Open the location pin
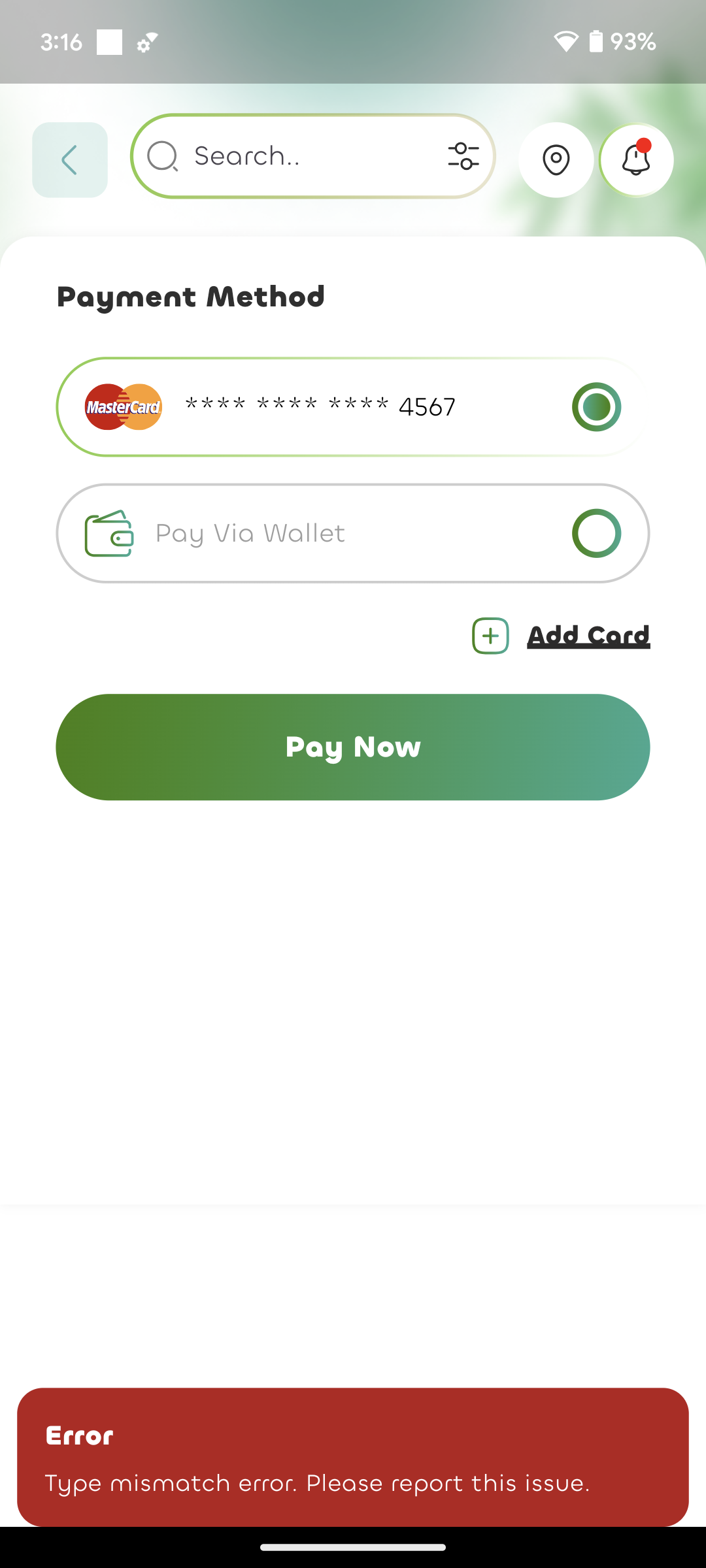Viewport: 706px width, 1568px height. [x=556, y=160]
